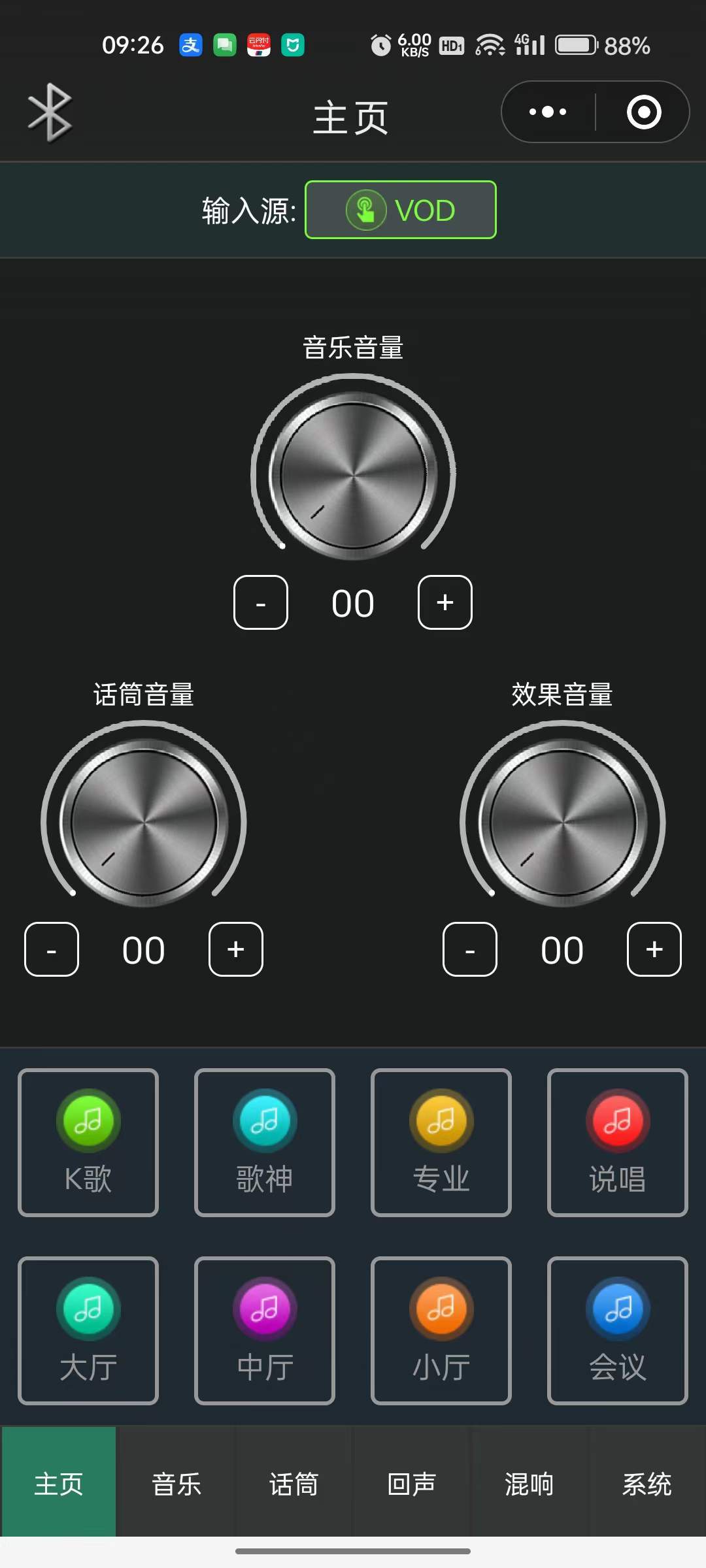This screenshot has height=1568, width=706.
Task: Switch to the 音乐 tab
Action: point(176,1482)
